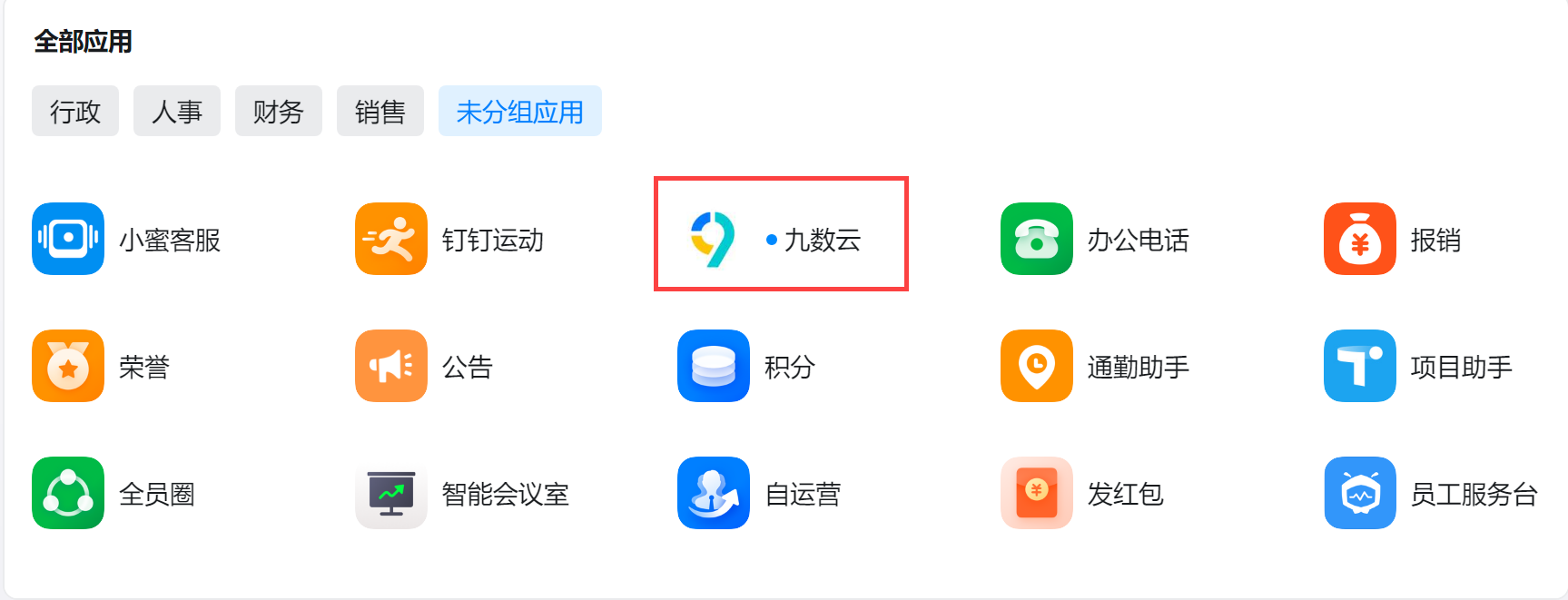Launch the 通勤助手 app

(1037, 366)
